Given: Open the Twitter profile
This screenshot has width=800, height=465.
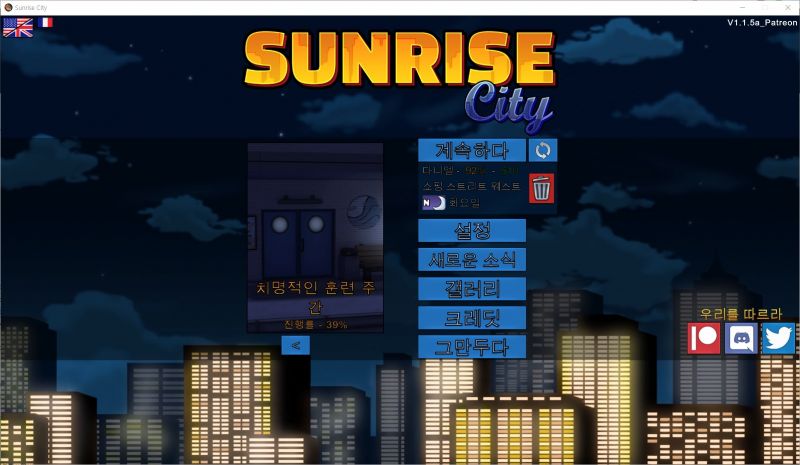Looking at the screenshot, I should click(x=778, y=338).
